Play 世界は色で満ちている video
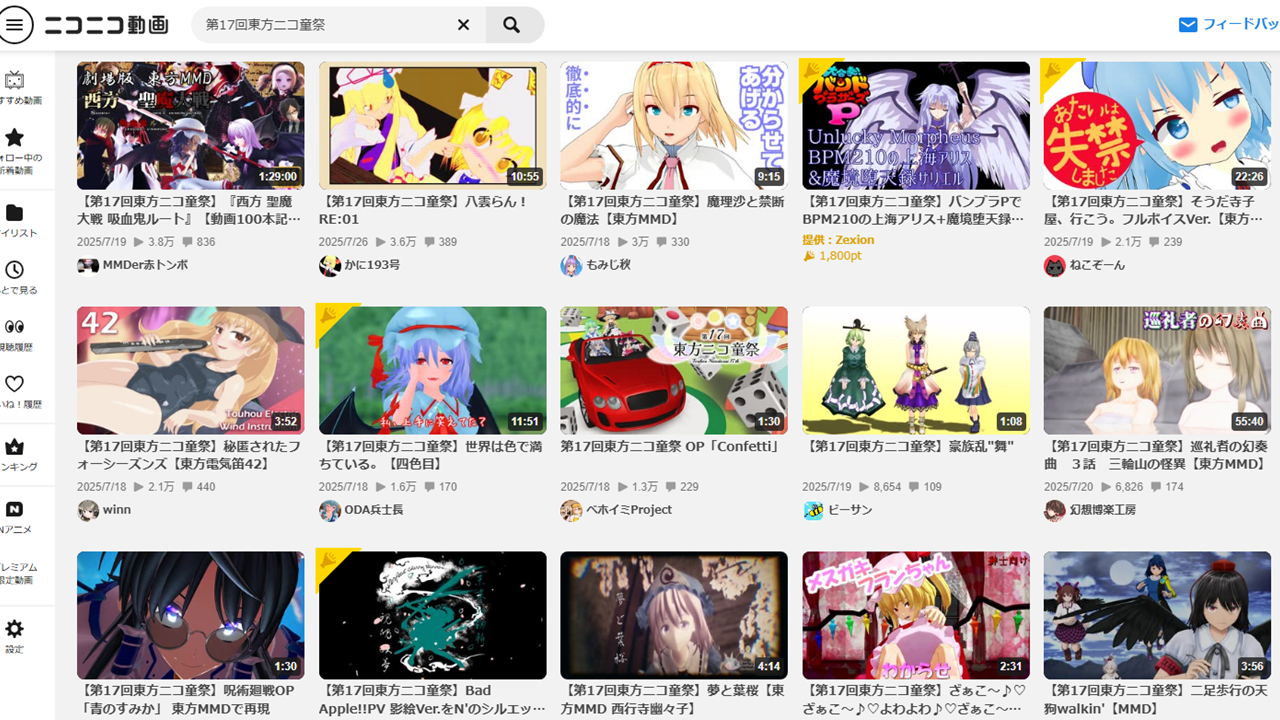The image size is (1280, 720). (432, 370)
